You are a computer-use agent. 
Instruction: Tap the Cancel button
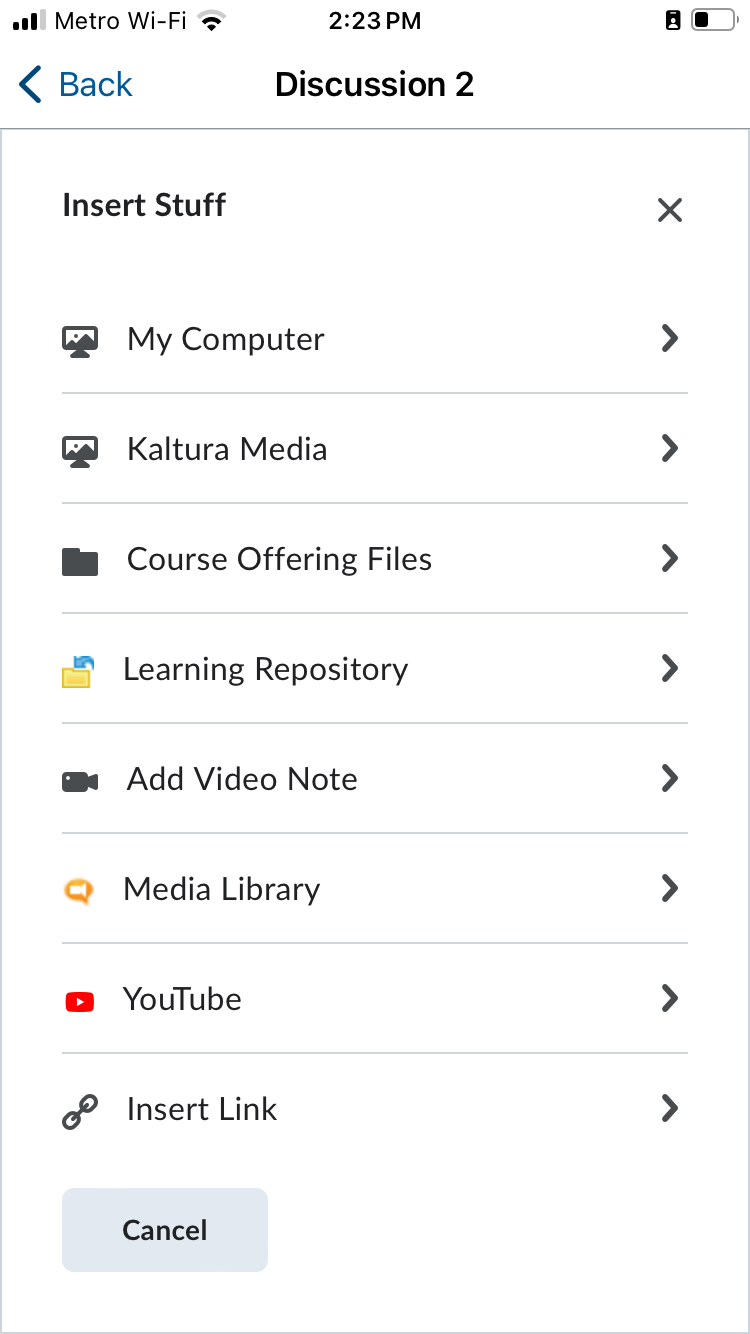point(165,1230)
